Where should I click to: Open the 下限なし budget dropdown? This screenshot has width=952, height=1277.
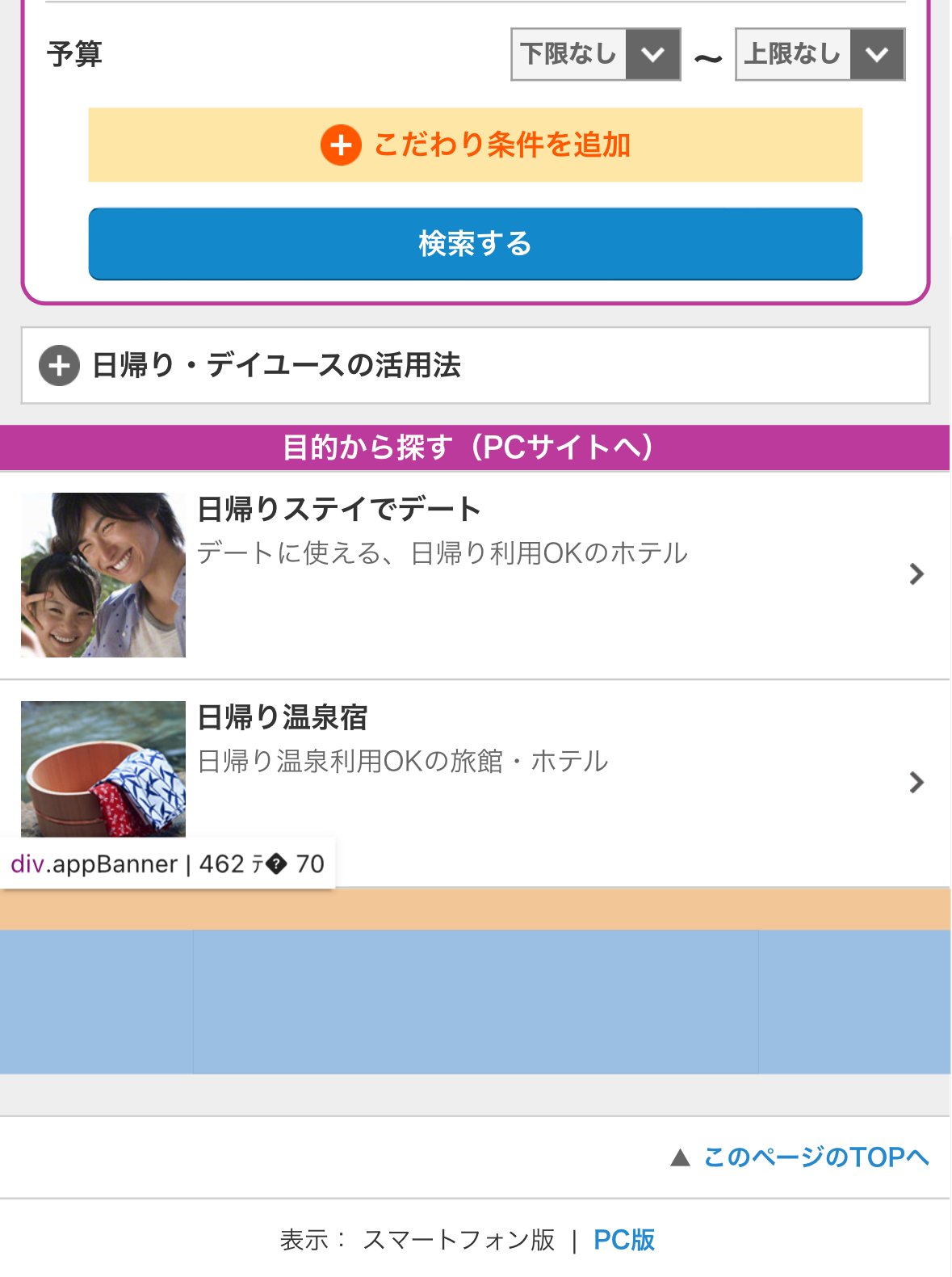595,54
